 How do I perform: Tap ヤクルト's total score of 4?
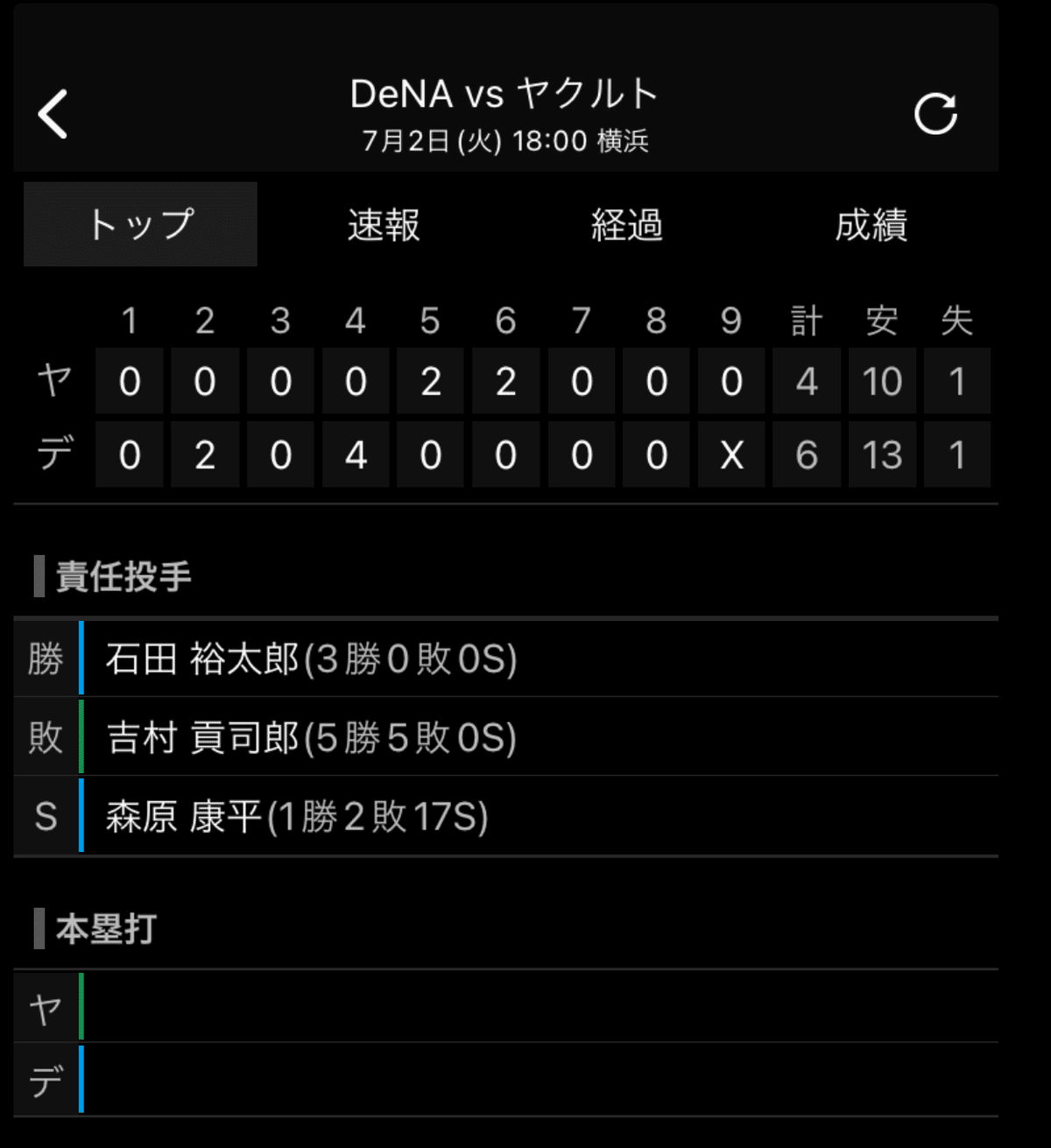(x=806, y=381)
